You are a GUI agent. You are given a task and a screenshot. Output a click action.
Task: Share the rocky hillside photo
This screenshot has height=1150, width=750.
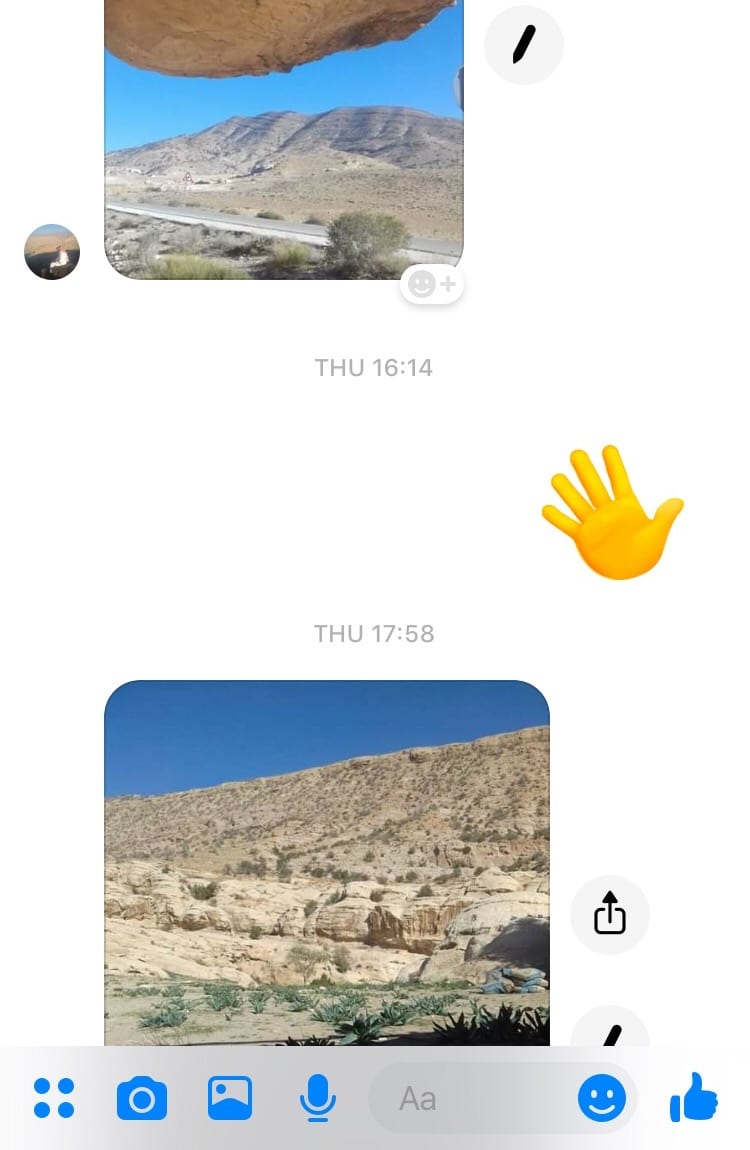[x=610, y=914]
